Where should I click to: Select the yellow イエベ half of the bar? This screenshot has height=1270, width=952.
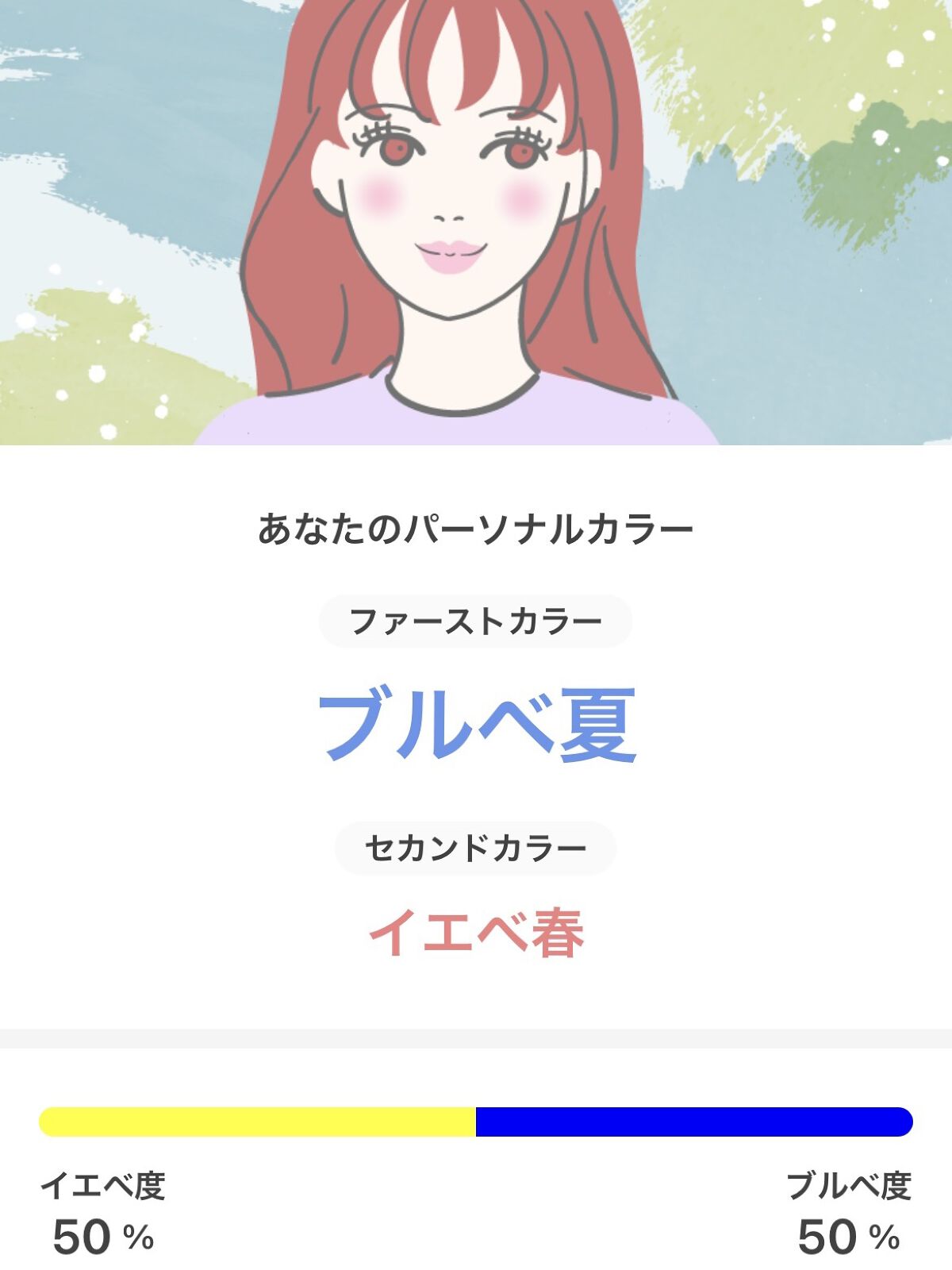coord(254,1120)
